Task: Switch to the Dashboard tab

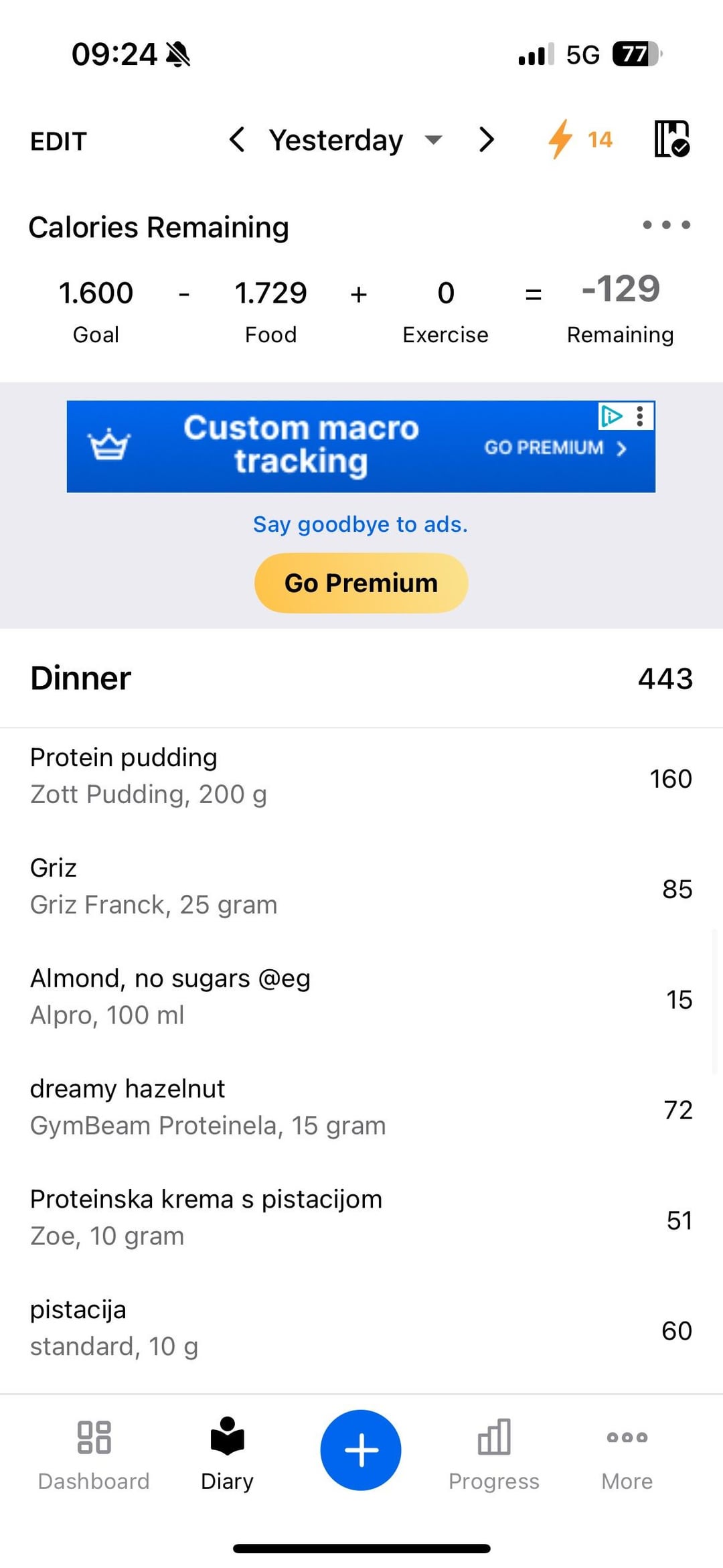Action: click(x=94, y=1453)
